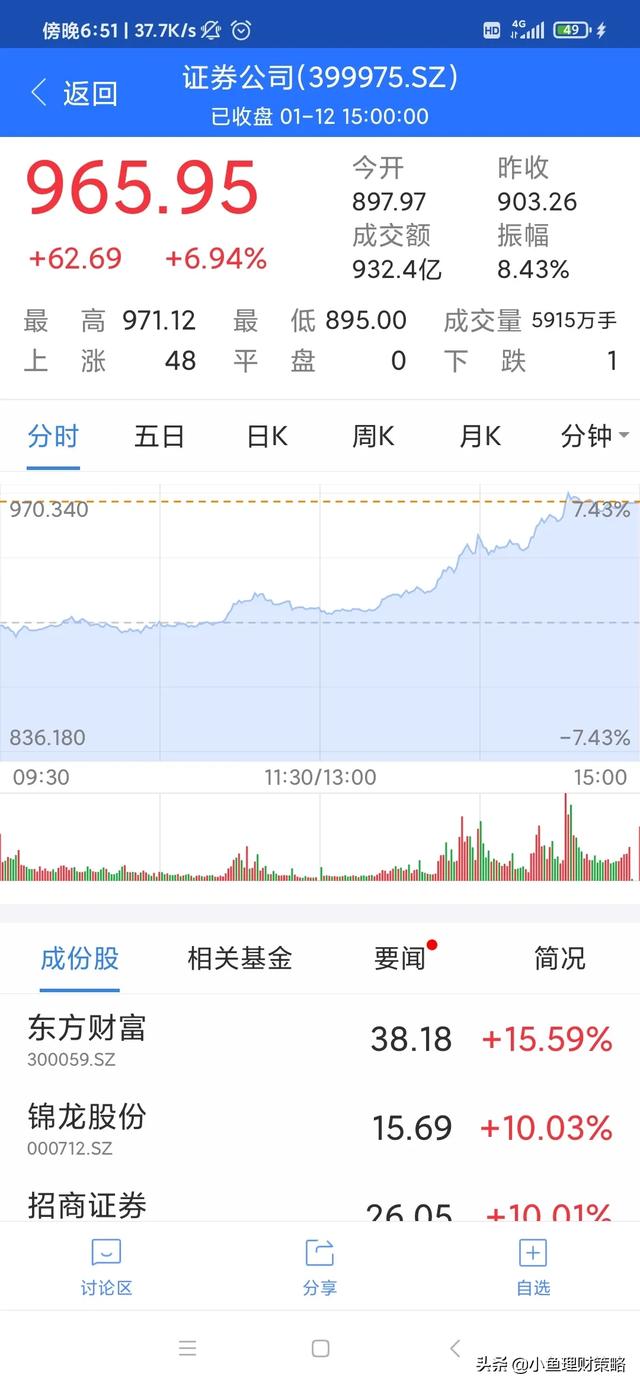Switch to the 简况 tab
Screen dimensions: 640x1387
(560, 959)
